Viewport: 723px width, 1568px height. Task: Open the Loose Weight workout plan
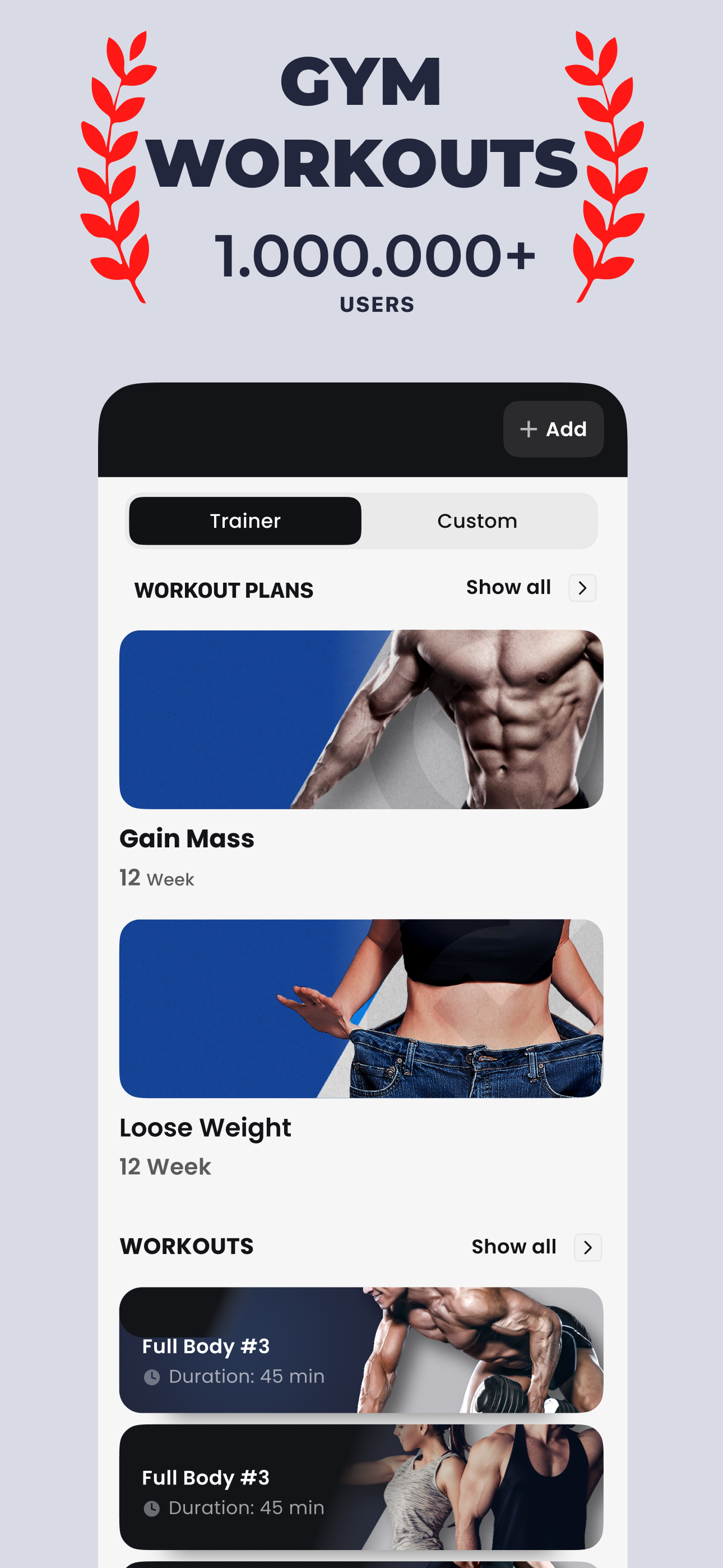361,1011
